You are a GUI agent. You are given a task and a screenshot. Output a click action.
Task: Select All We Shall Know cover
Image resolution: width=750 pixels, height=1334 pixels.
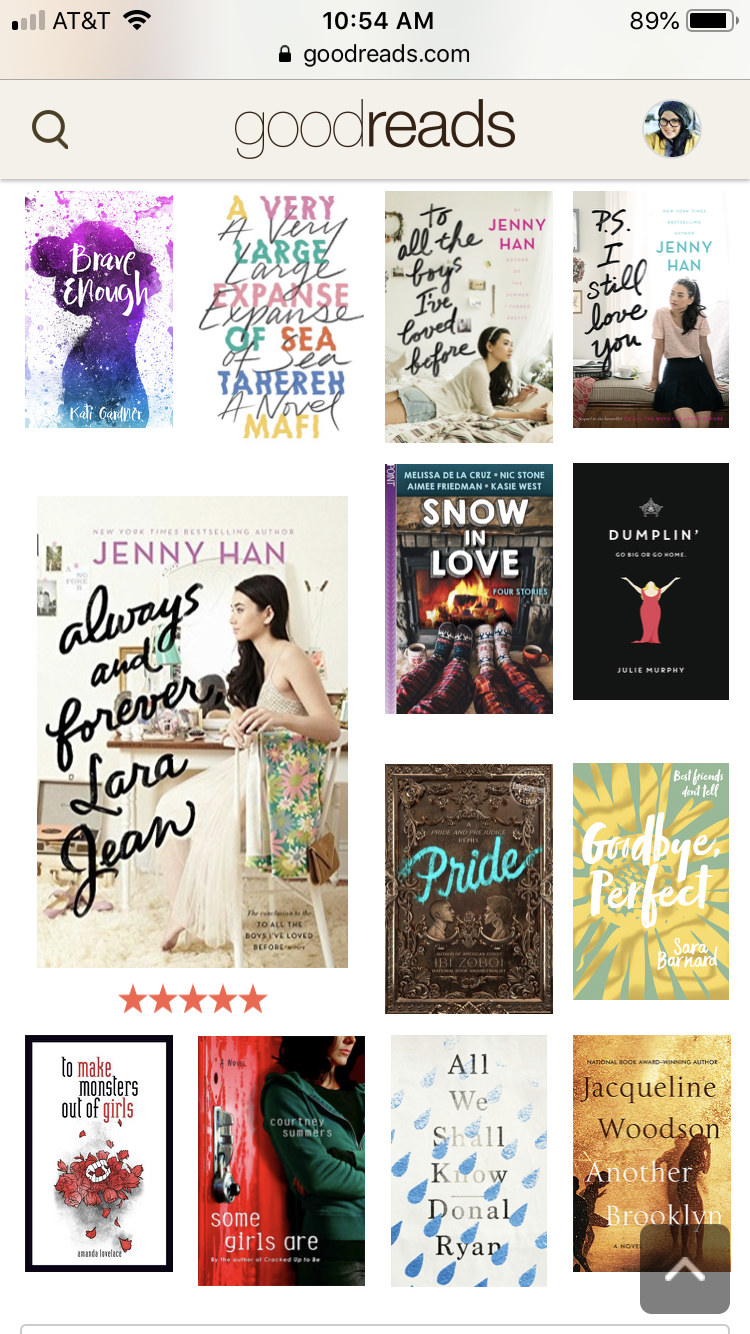(x=469, y=1160)
